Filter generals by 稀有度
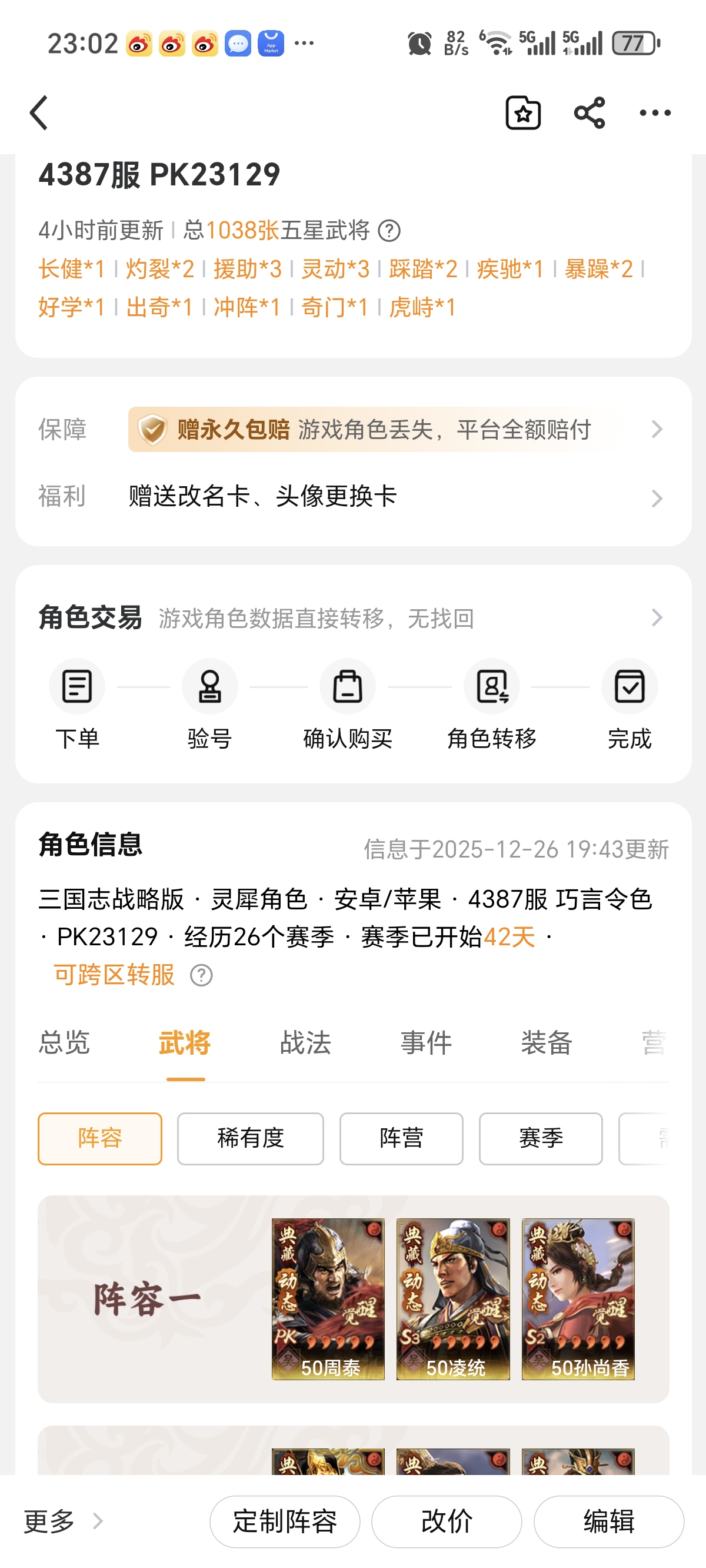The width and height of the screenshot is (706, 1568). coord(250,1138)
